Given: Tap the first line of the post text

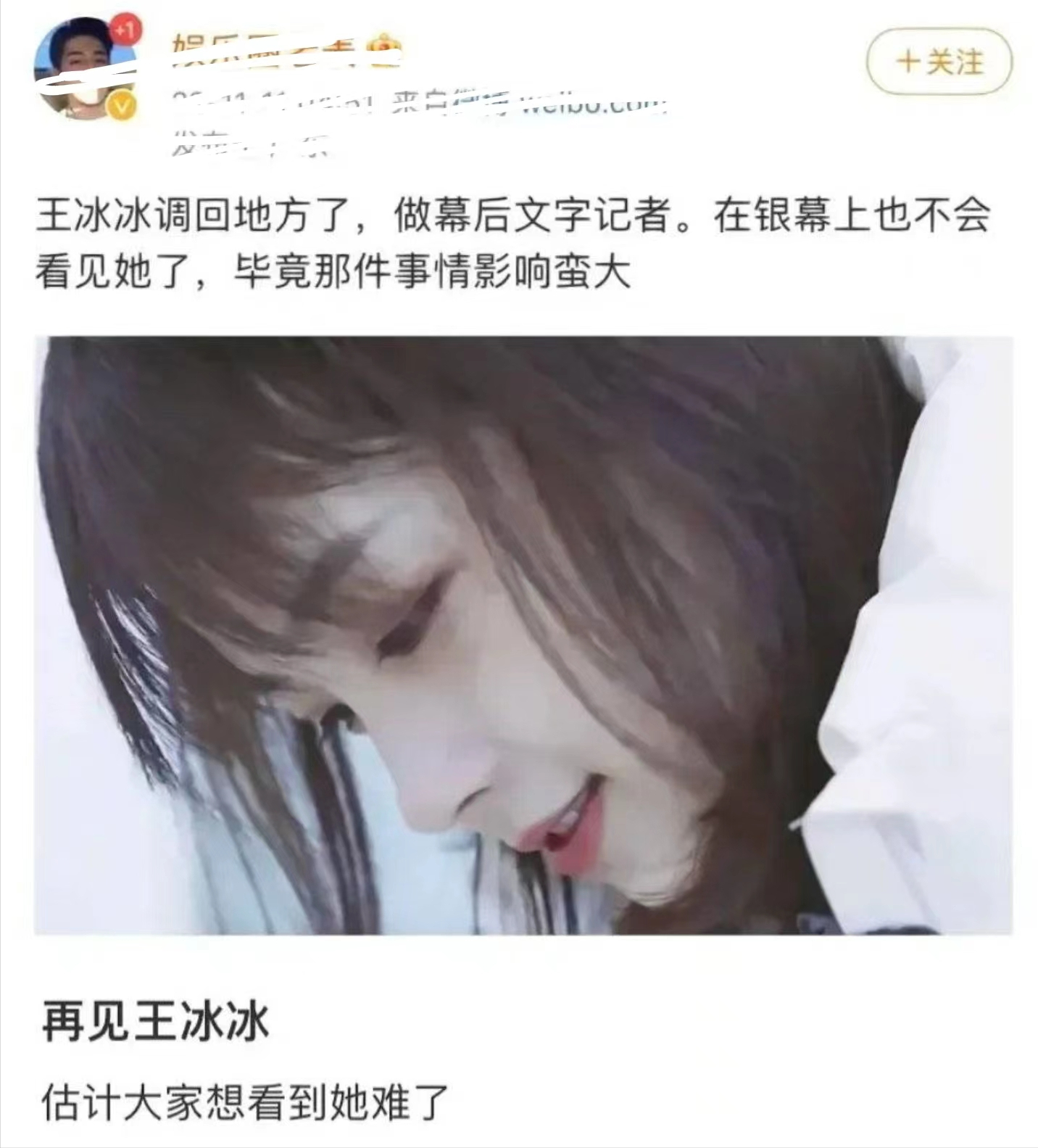Looking at the screenshot, I should click(x=507, y=219).
